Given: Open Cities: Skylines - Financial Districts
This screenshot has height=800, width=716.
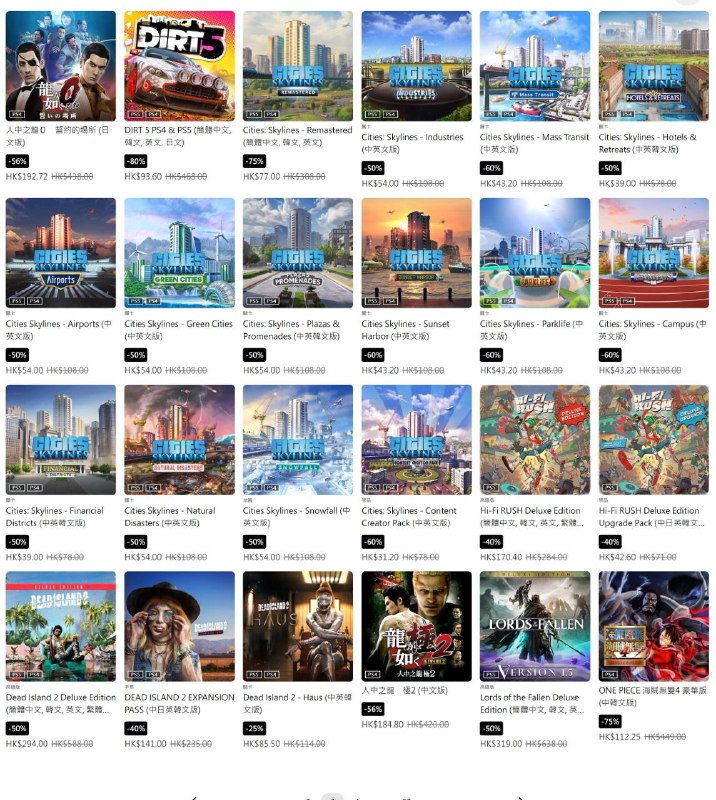Looking at the screenshot, I should [x=61, y=439].
